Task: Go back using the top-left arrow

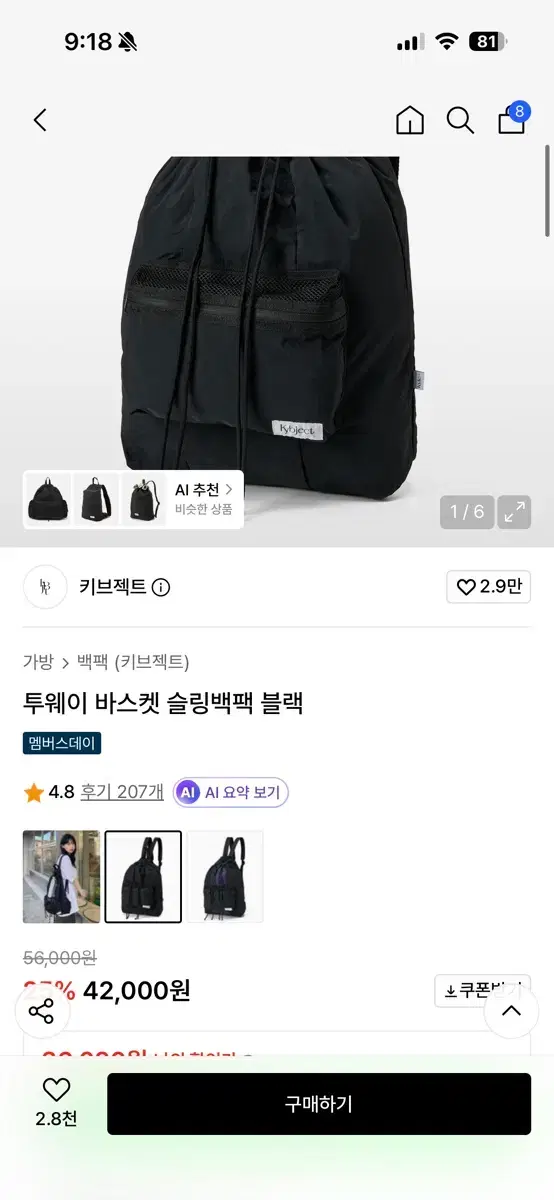Action: pos(40,120)
